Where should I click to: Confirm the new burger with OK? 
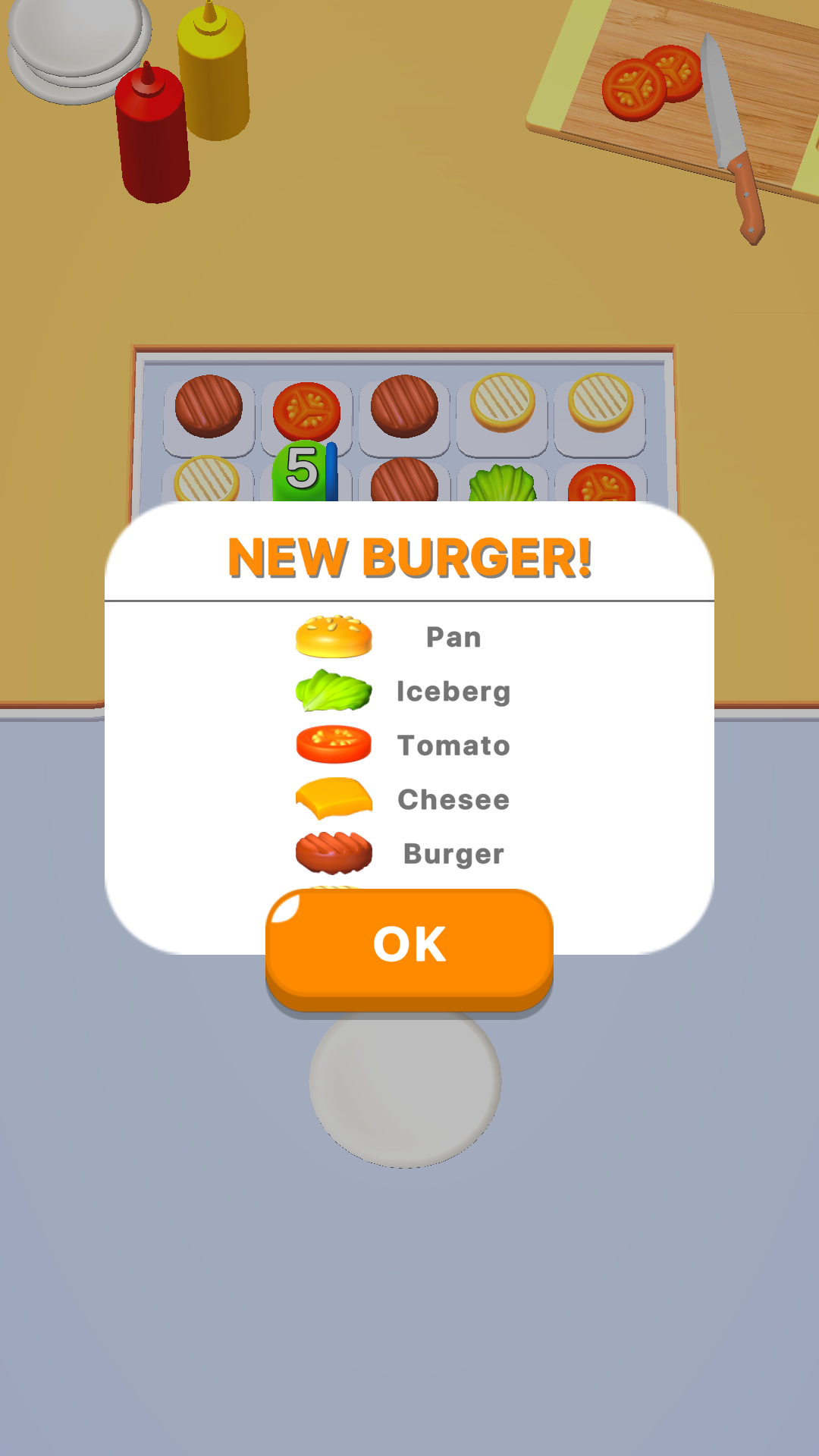409,948
